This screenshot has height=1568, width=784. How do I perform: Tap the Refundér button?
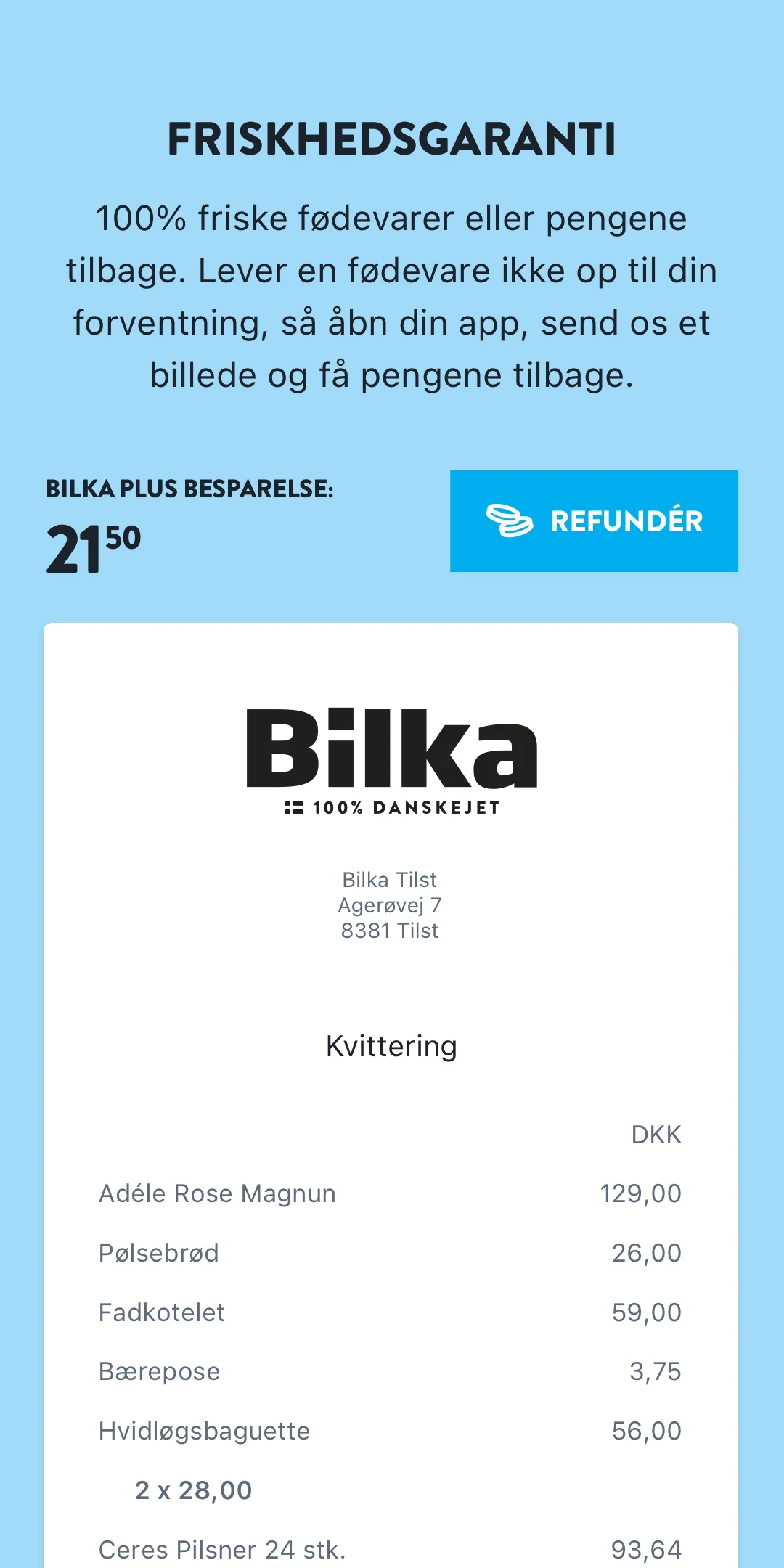[594, 521]
